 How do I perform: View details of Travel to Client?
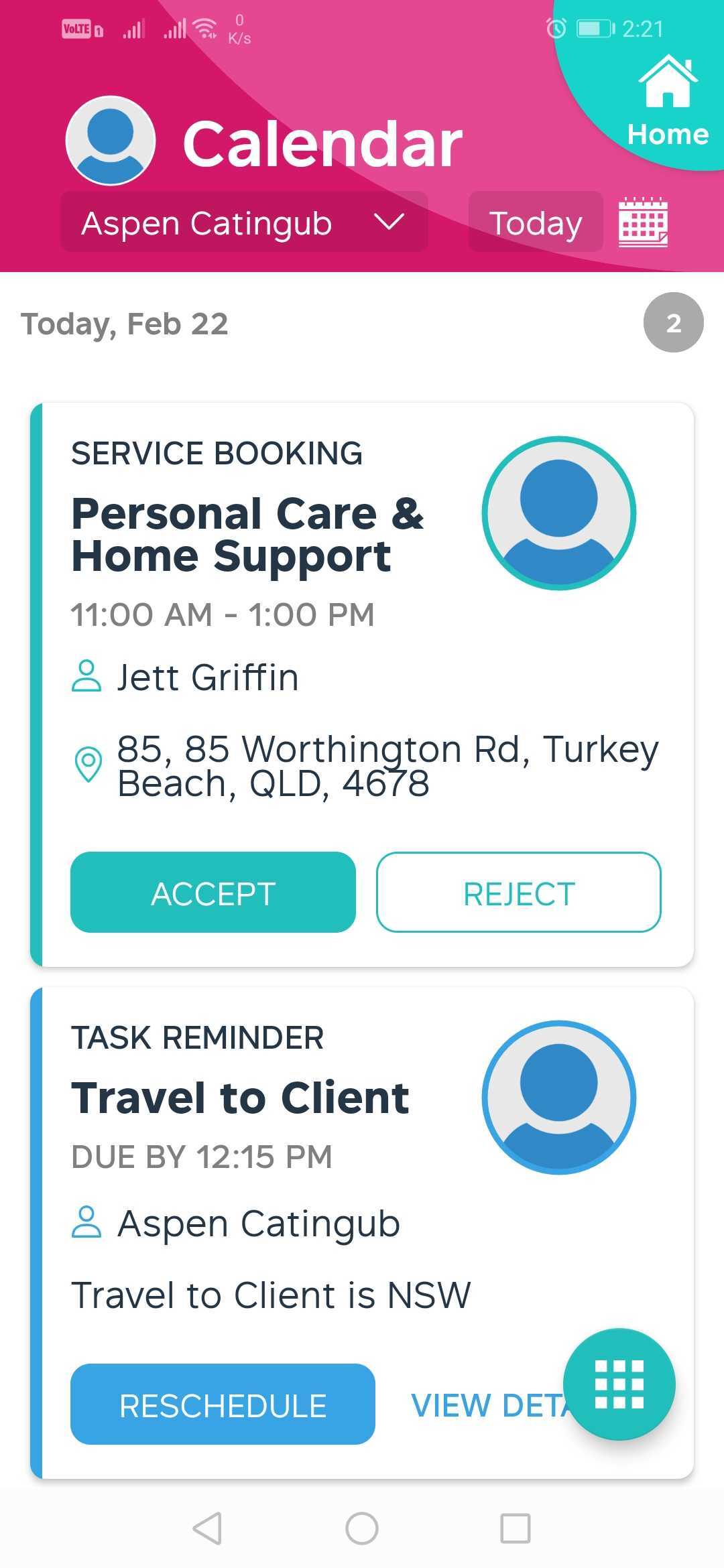(x=489, y=1406)
